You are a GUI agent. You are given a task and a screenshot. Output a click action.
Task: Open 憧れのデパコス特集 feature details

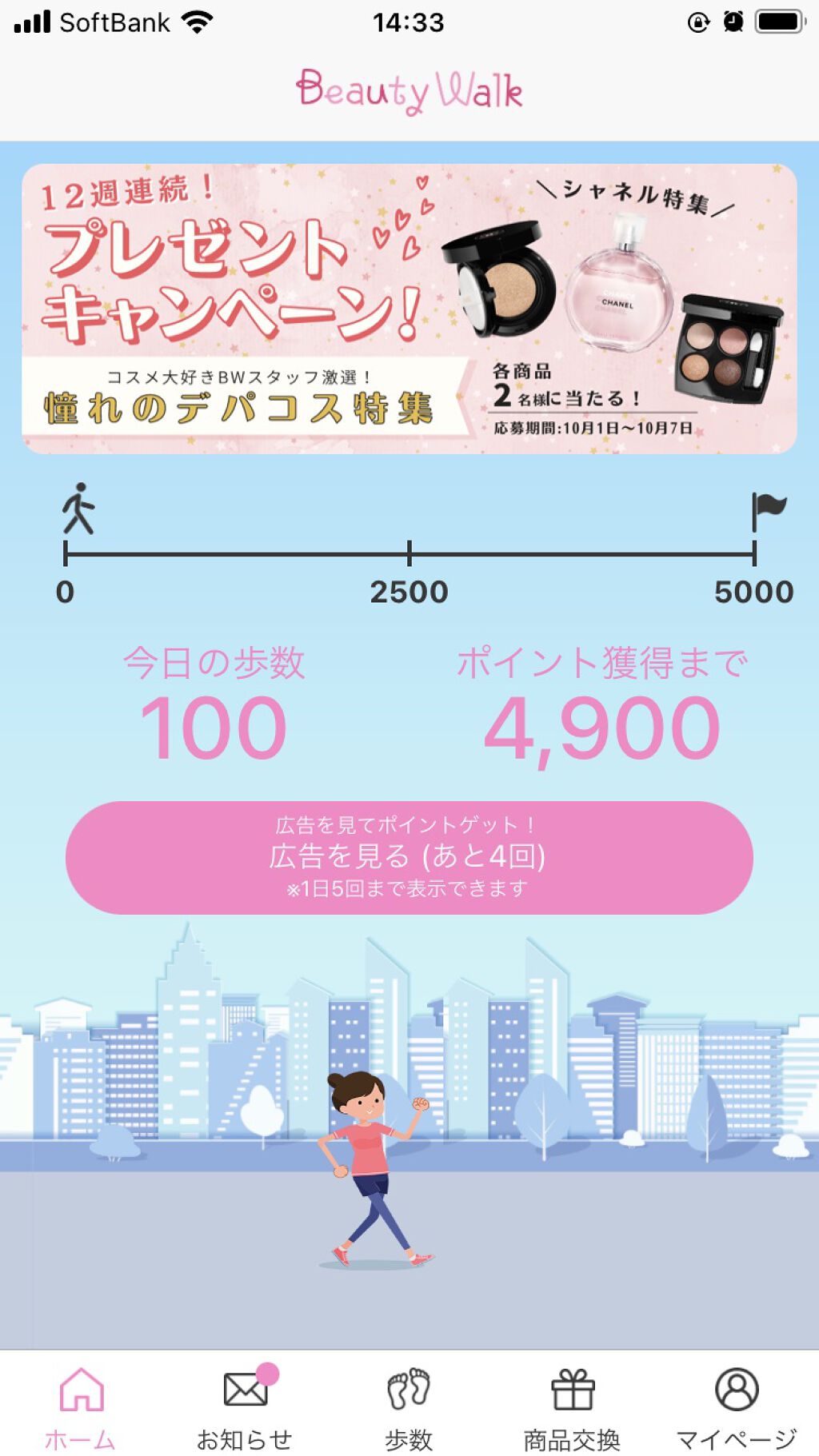tap(240, 406)
